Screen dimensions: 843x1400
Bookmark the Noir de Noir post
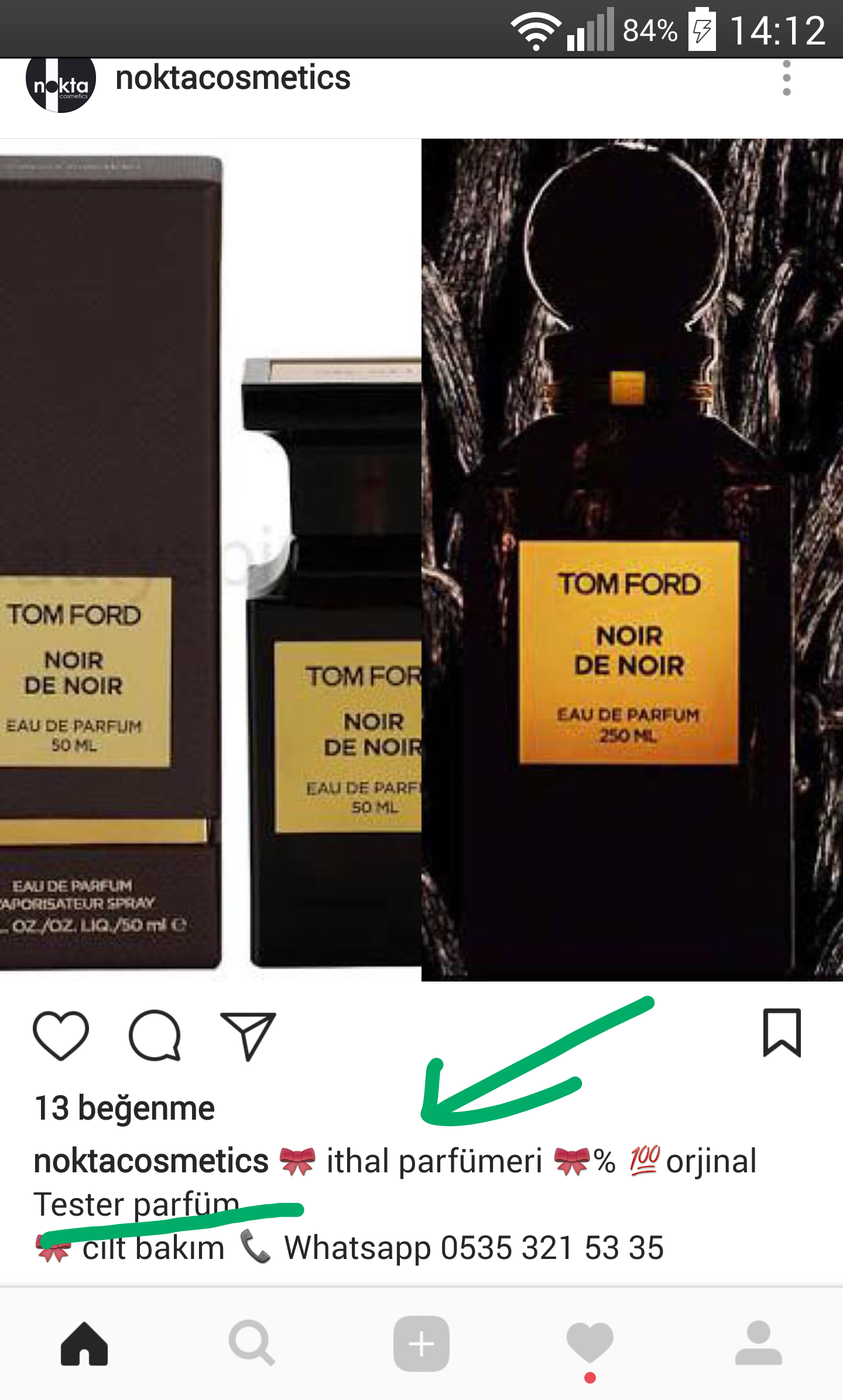point(782,1033)
